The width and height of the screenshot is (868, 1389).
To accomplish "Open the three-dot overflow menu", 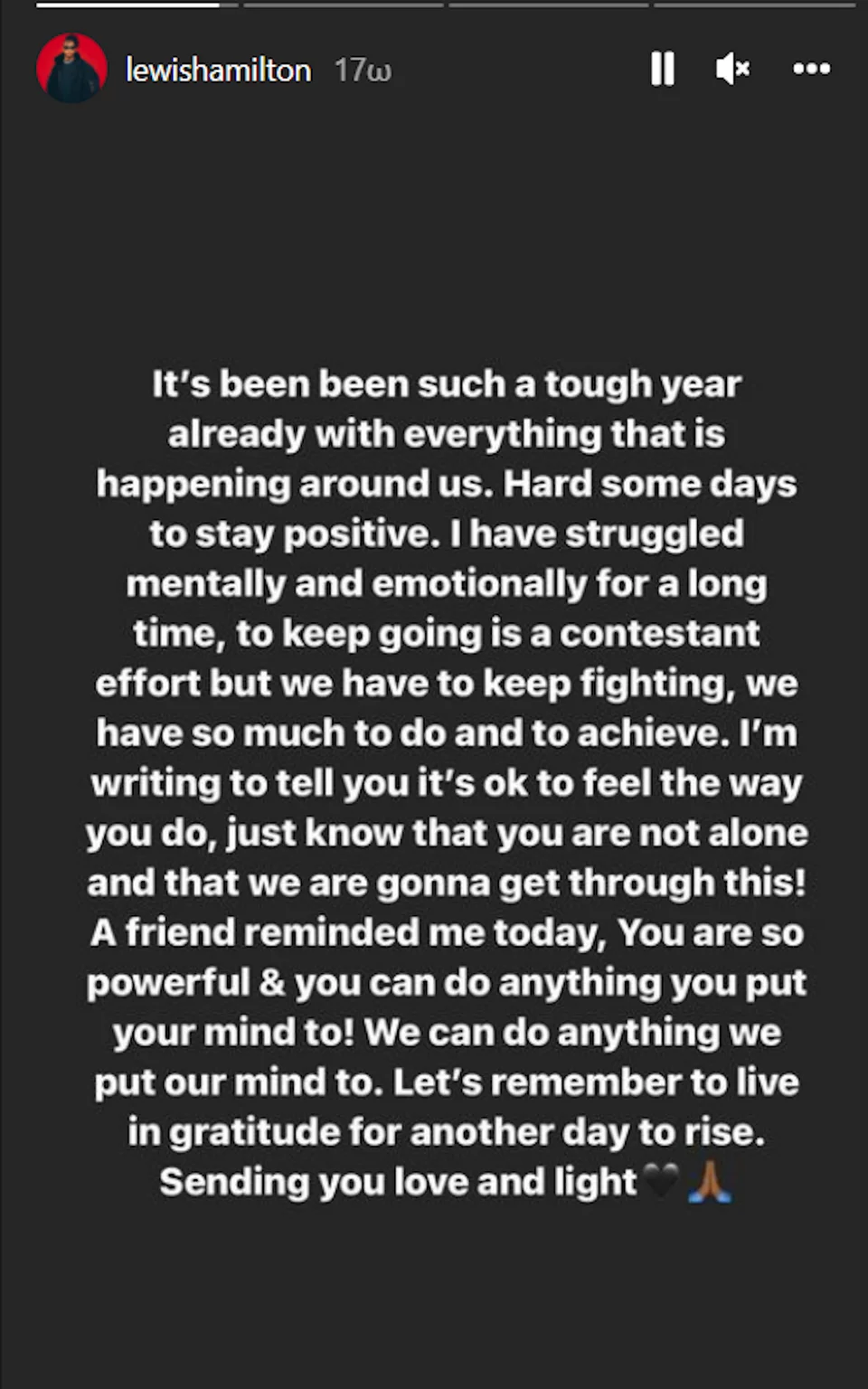I will point(811,69).
